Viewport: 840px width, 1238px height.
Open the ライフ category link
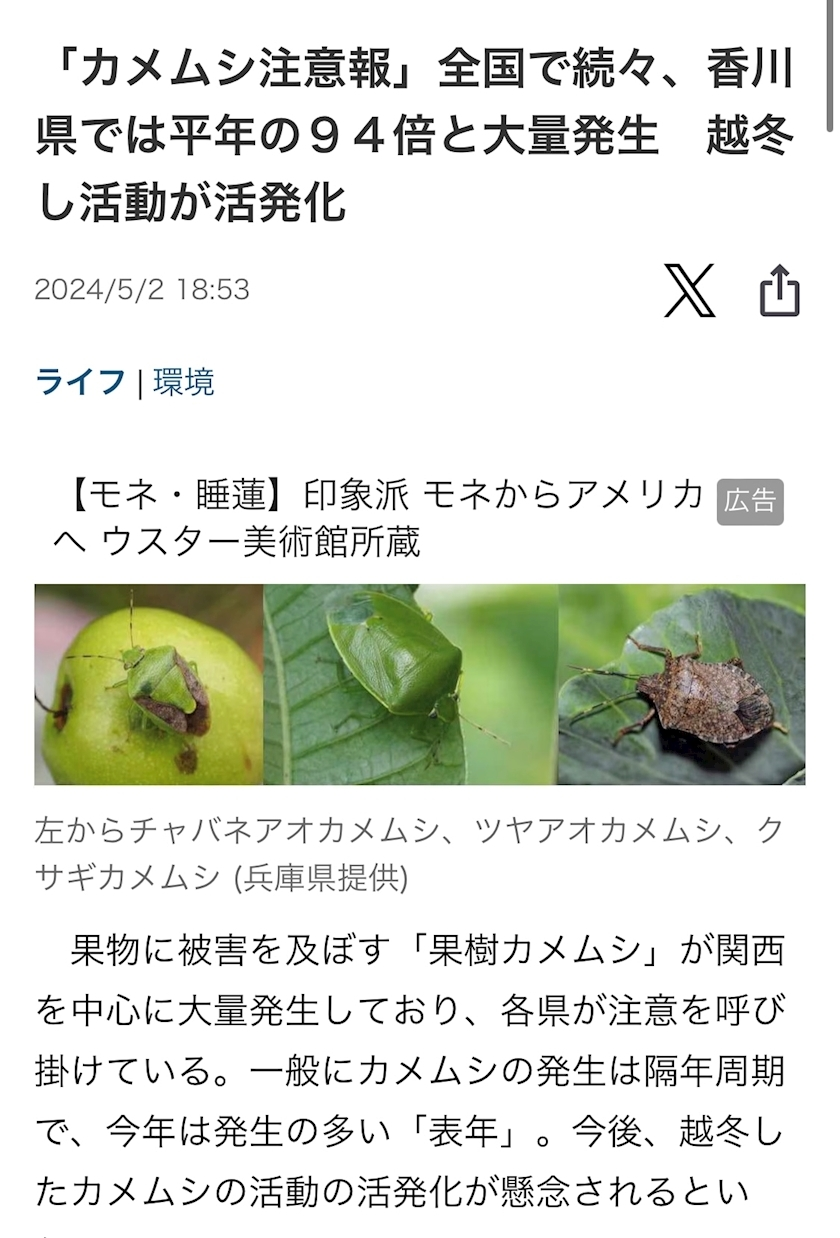pos(80,382)
